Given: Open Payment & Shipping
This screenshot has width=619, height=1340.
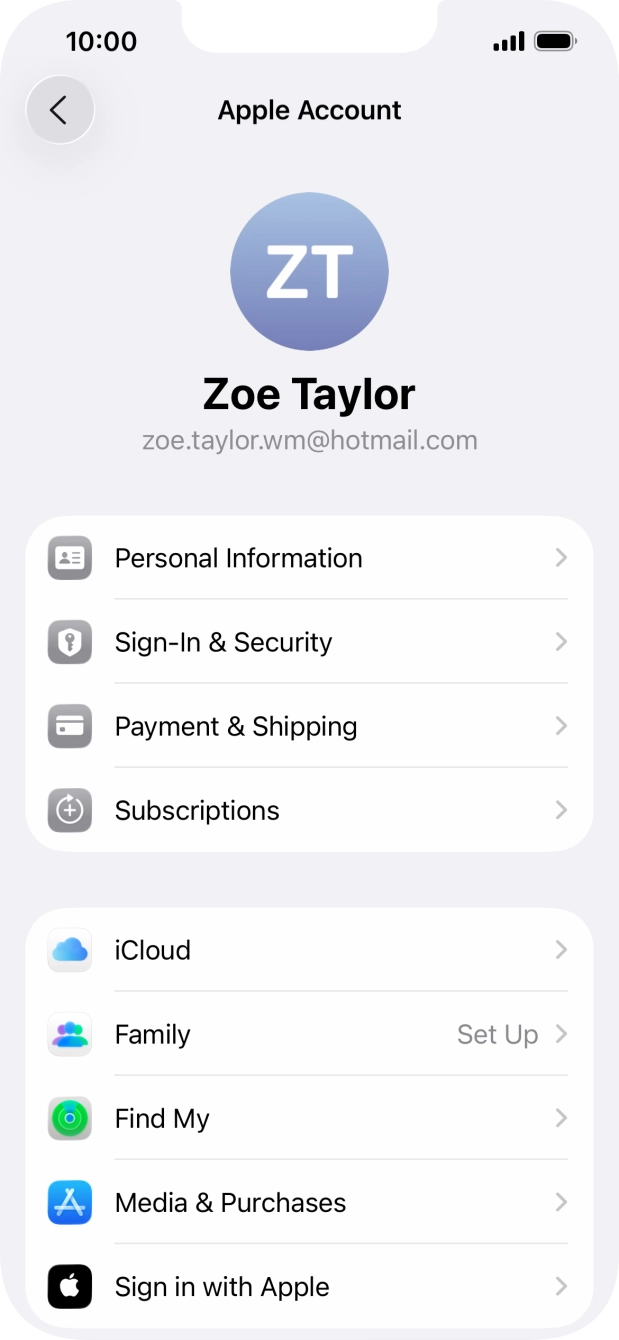Looking at the screenshot, I should [309, 726].
